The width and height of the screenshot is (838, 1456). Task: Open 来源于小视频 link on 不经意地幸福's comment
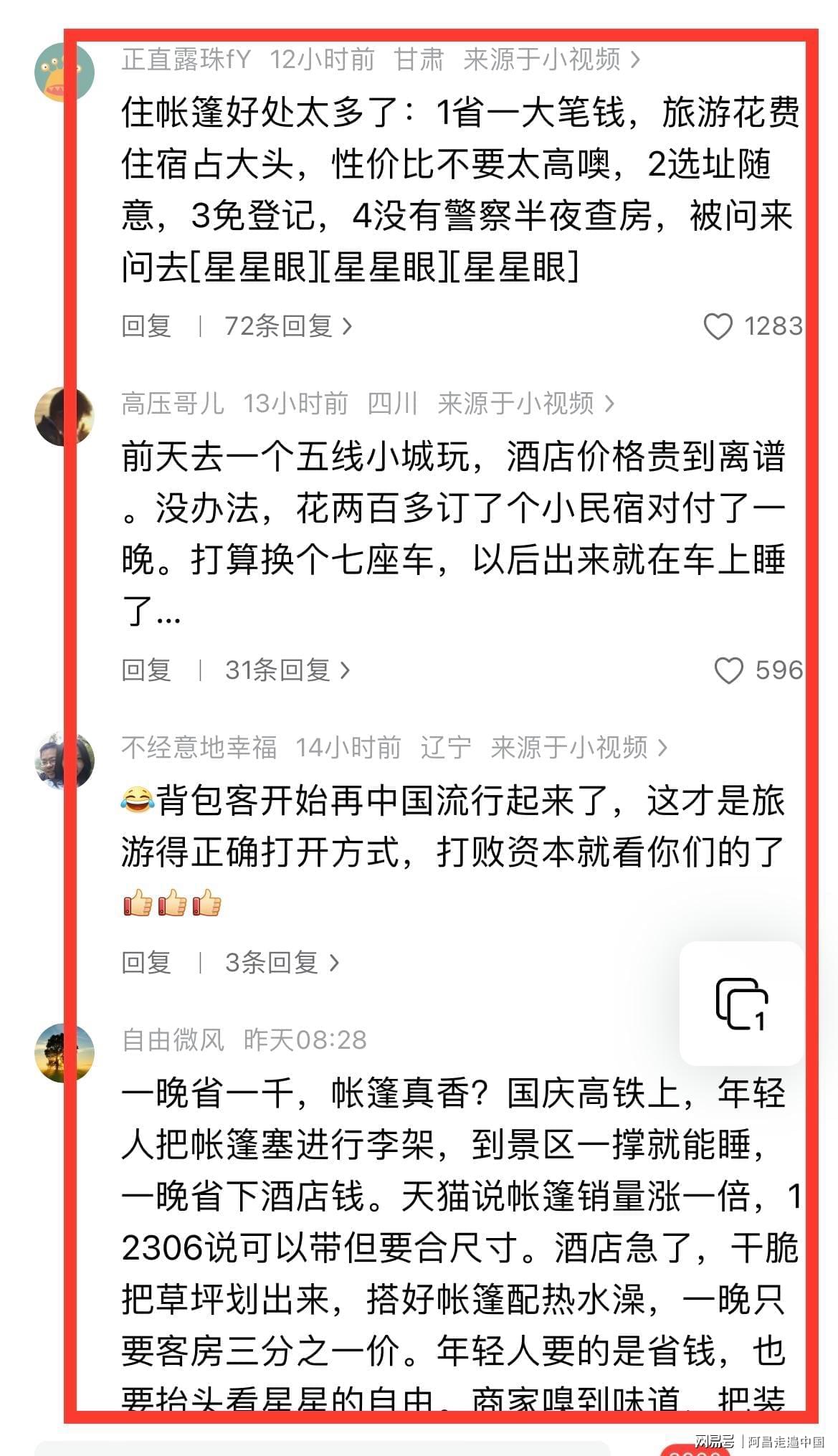[x=578, y=748]
